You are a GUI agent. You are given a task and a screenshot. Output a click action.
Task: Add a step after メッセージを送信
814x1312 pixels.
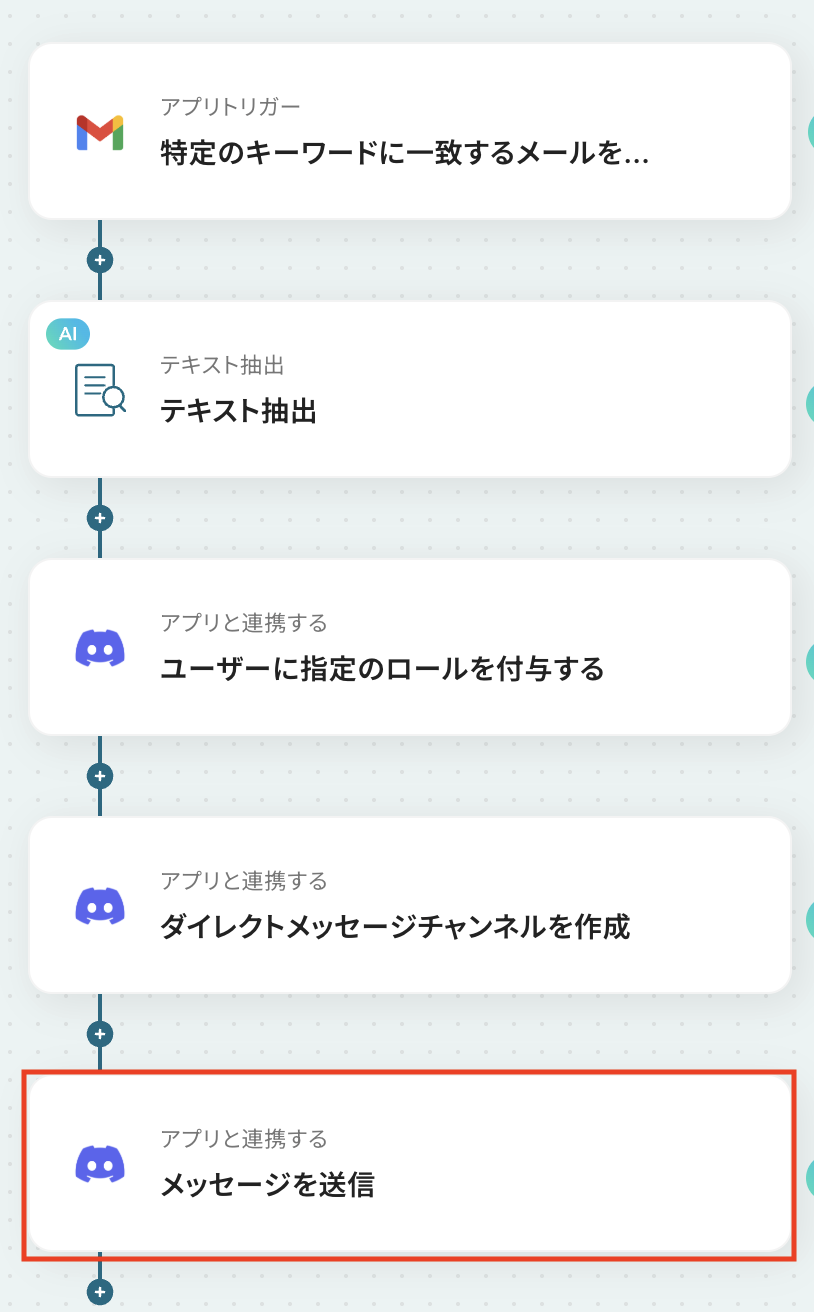click(99, 1292)
